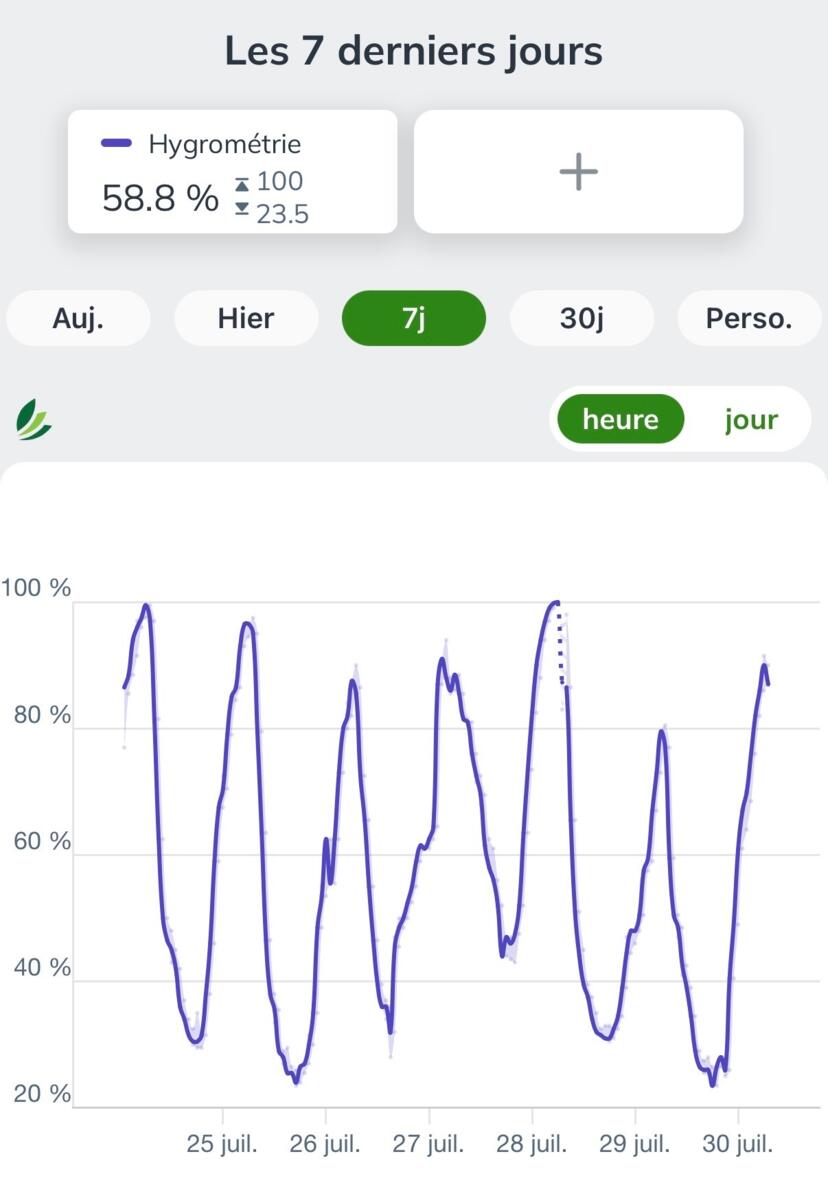This screenshot has width=828, height=1200.
Task: Choose the Perso. custom range
Action: coord(749,319)
